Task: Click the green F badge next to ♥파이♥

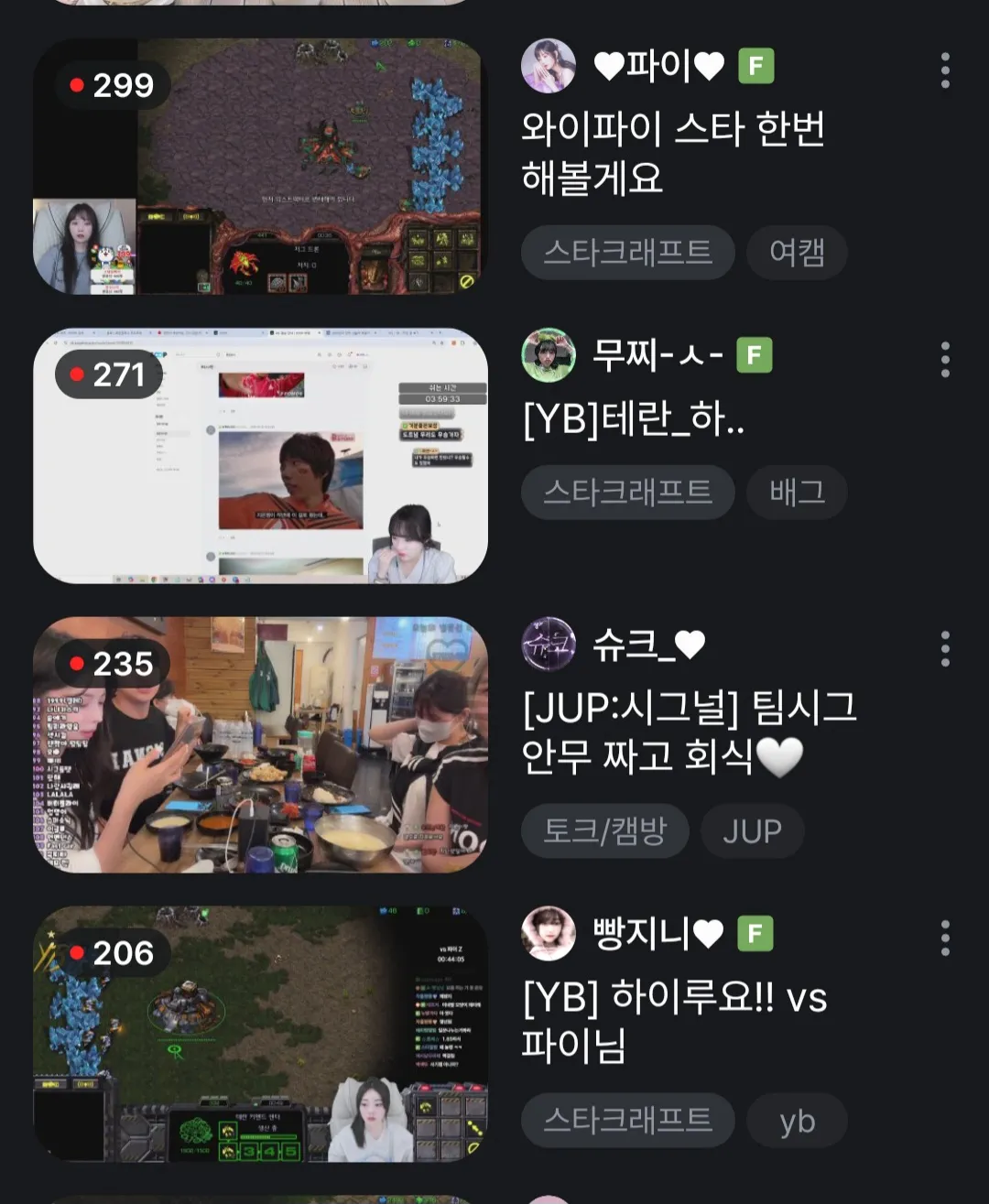Action: 758,66
